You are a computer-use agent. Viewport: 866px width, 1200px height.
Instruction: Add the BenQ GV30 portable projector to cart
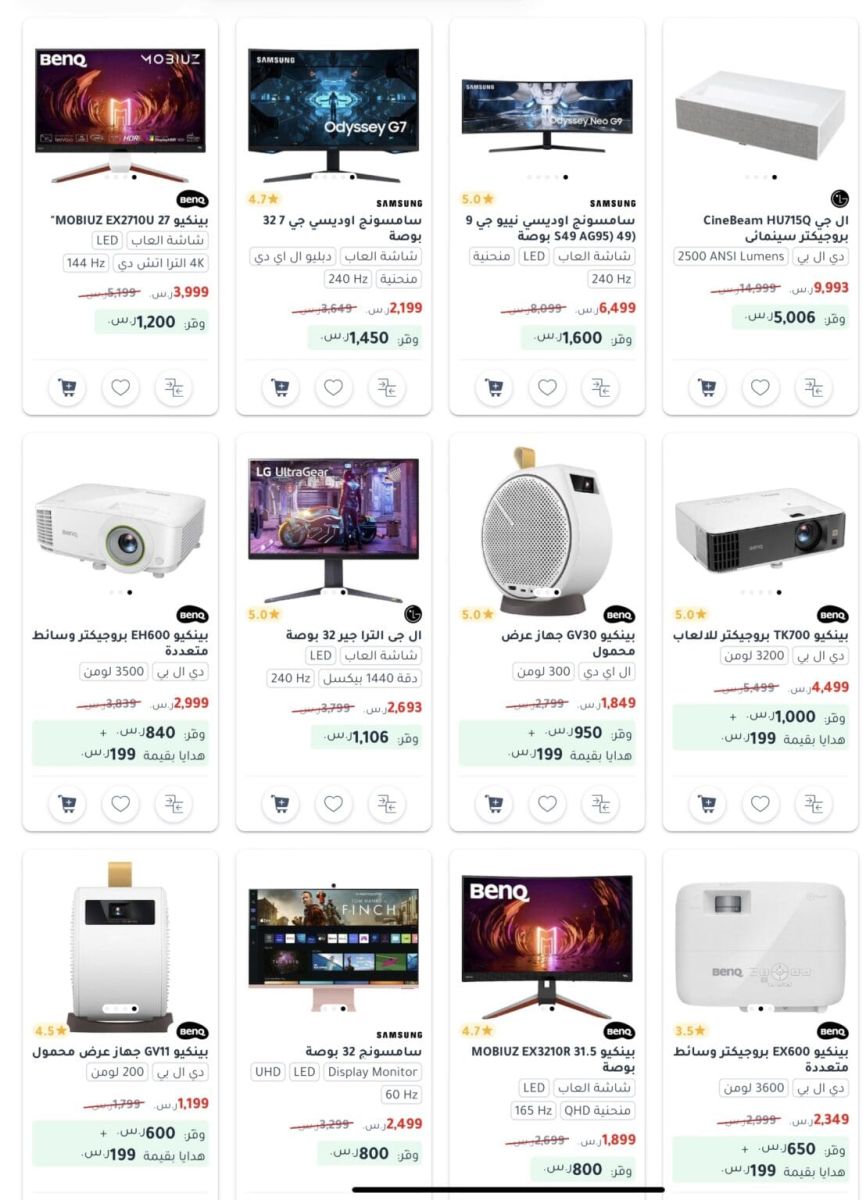492,803
